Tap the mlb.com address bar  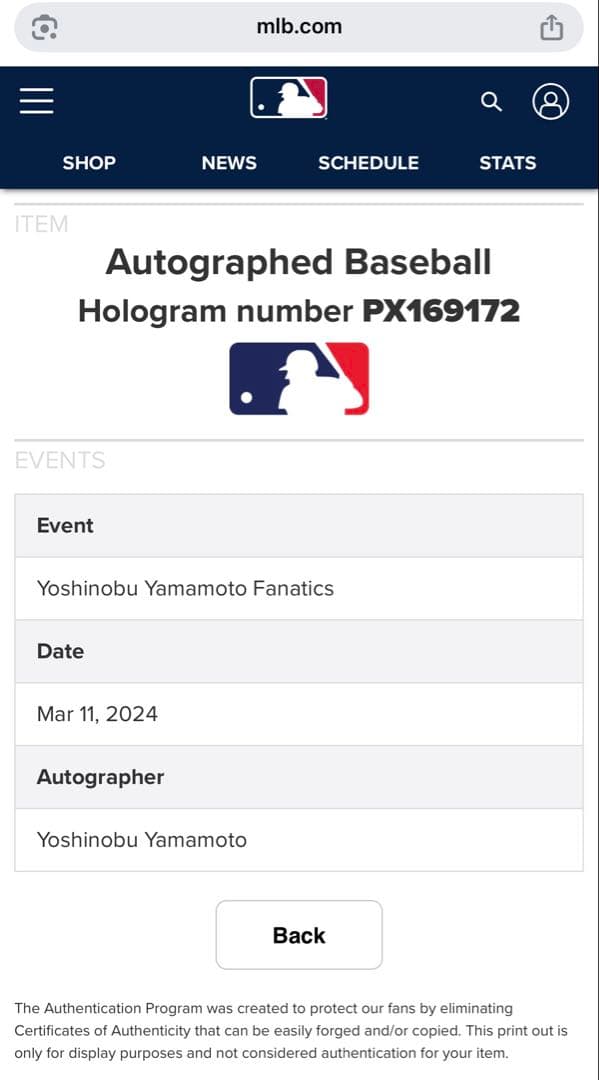(x=299, y=27)
